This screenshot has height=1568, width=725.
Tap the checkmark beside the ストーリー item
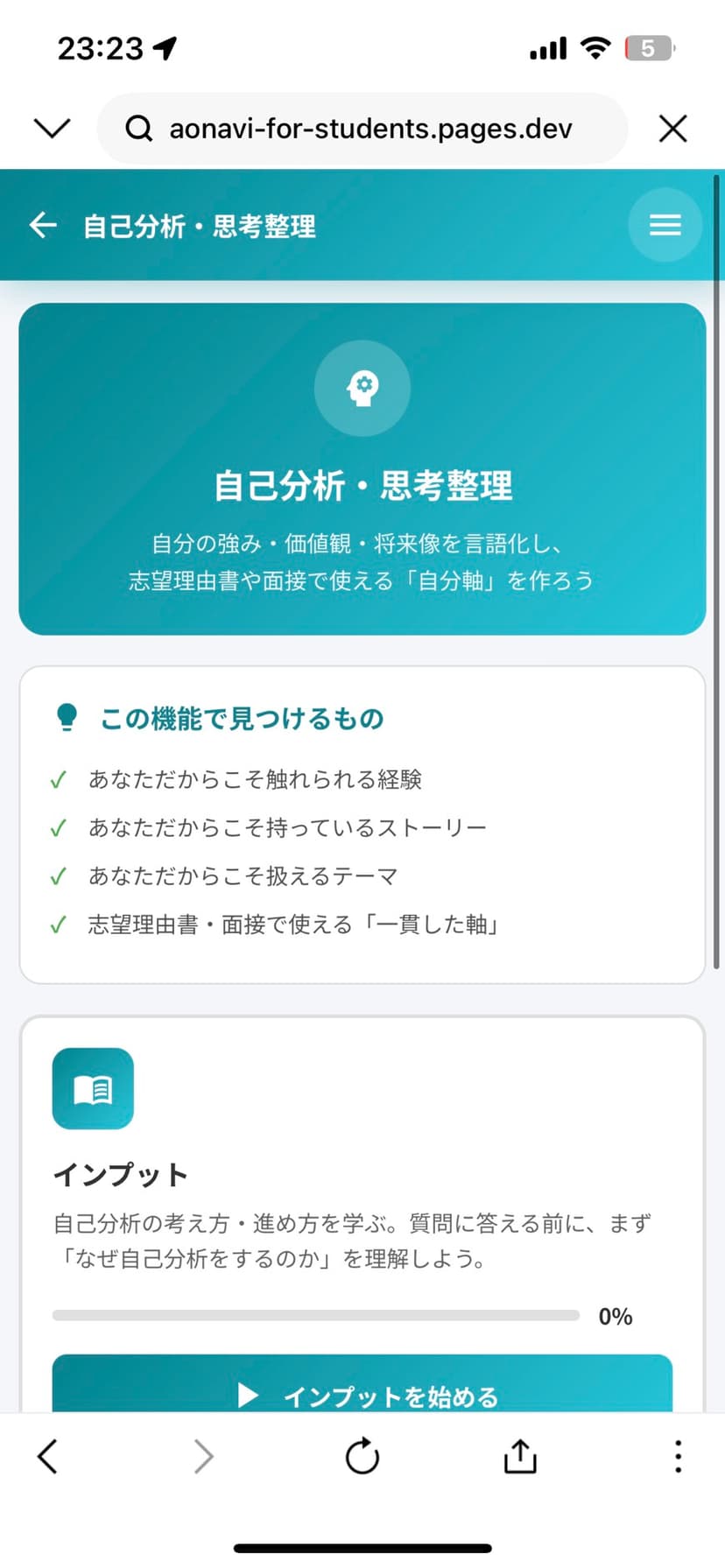click(59, 826)
